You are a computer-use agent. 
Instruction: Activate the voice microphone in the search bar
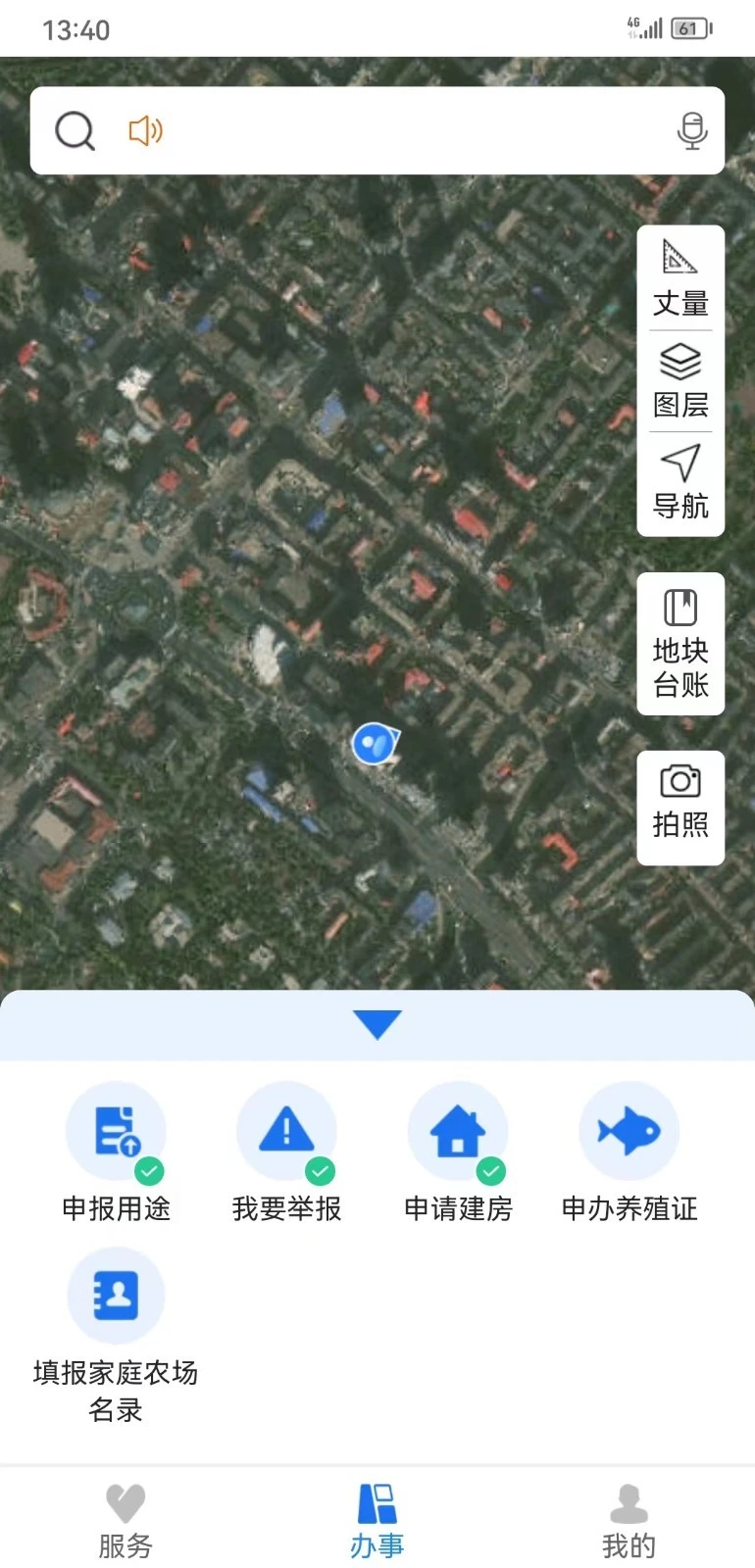tap(692, 130)
